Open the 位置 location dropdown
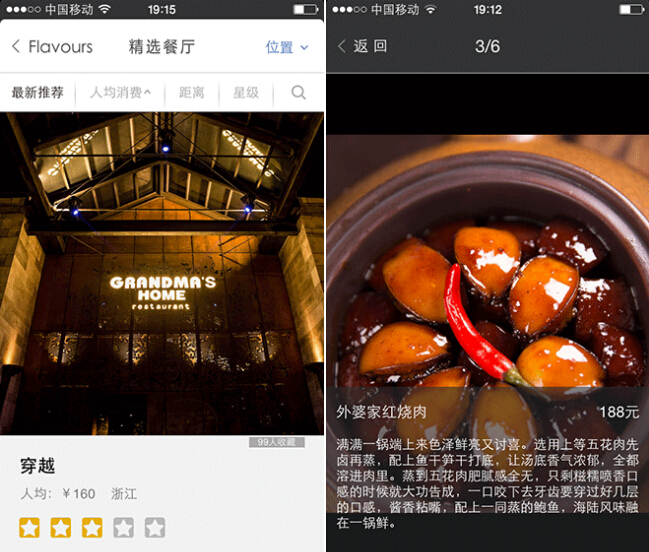Screen dimensions: 649x552 click(x=286, y=47)
